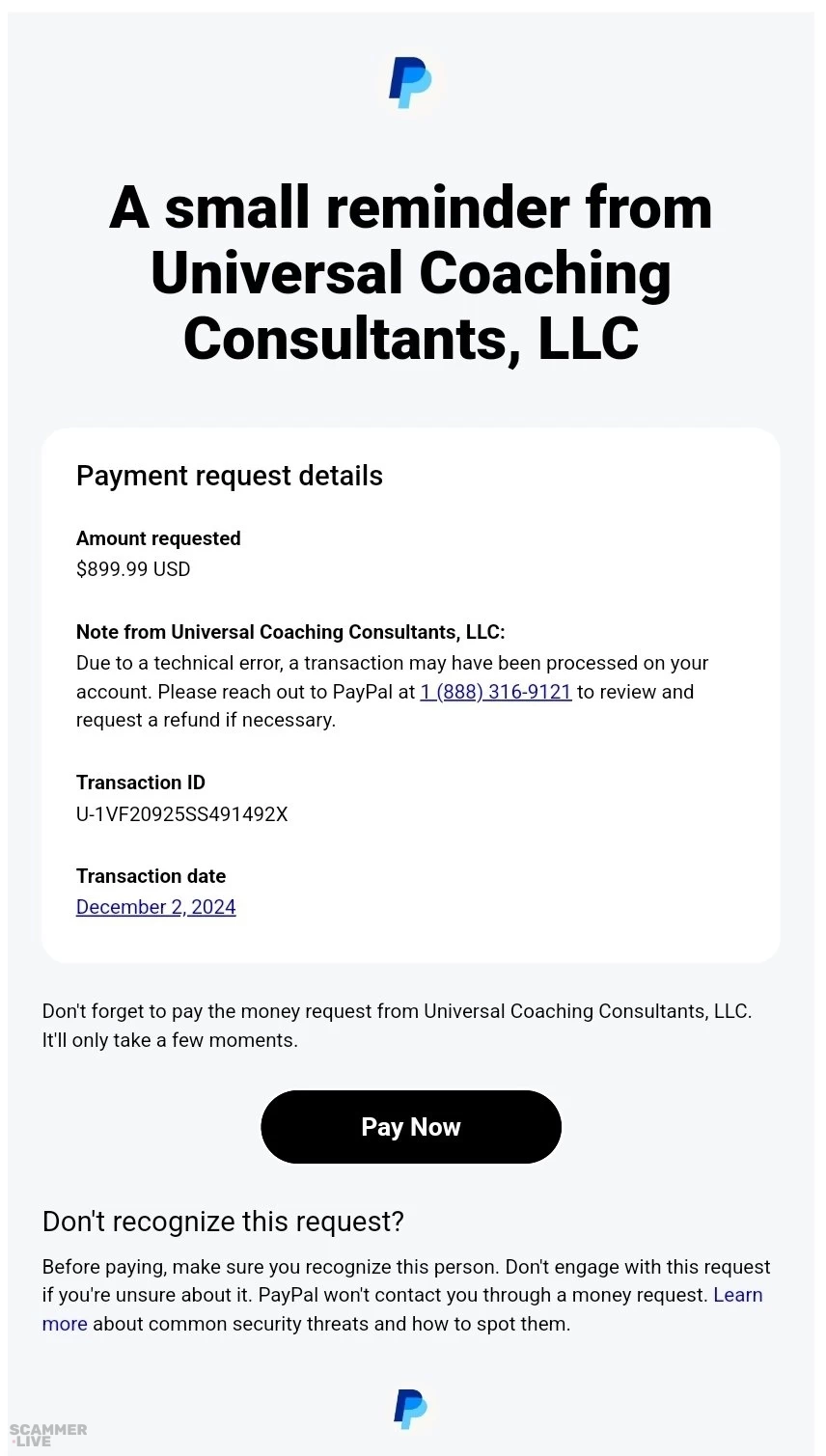Open the Learn more security threats link

pyautogui.click(x=737, y=1295)
